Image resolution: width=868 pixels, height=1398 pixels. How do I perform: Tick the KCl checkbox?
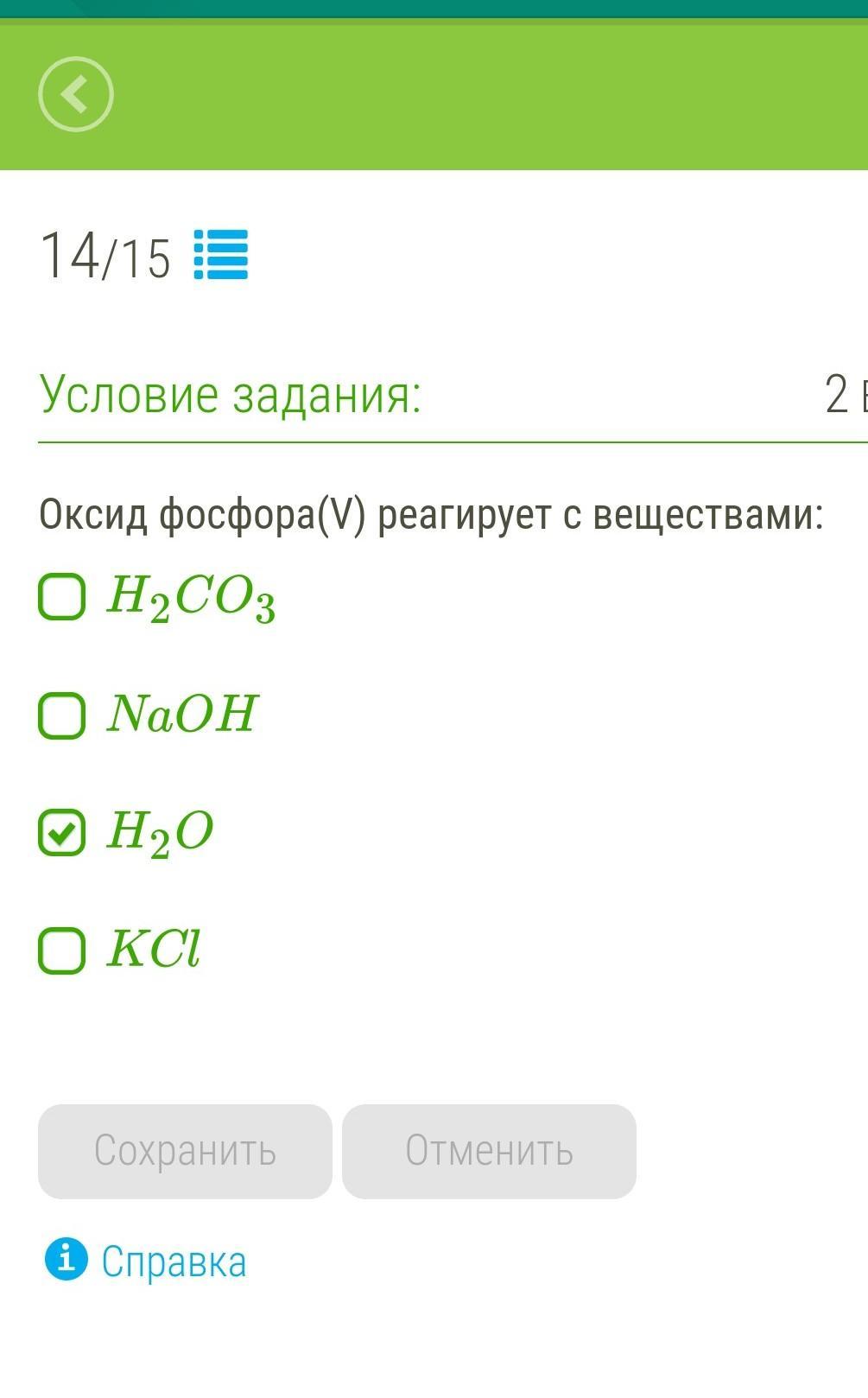click(x=62, y=950)
